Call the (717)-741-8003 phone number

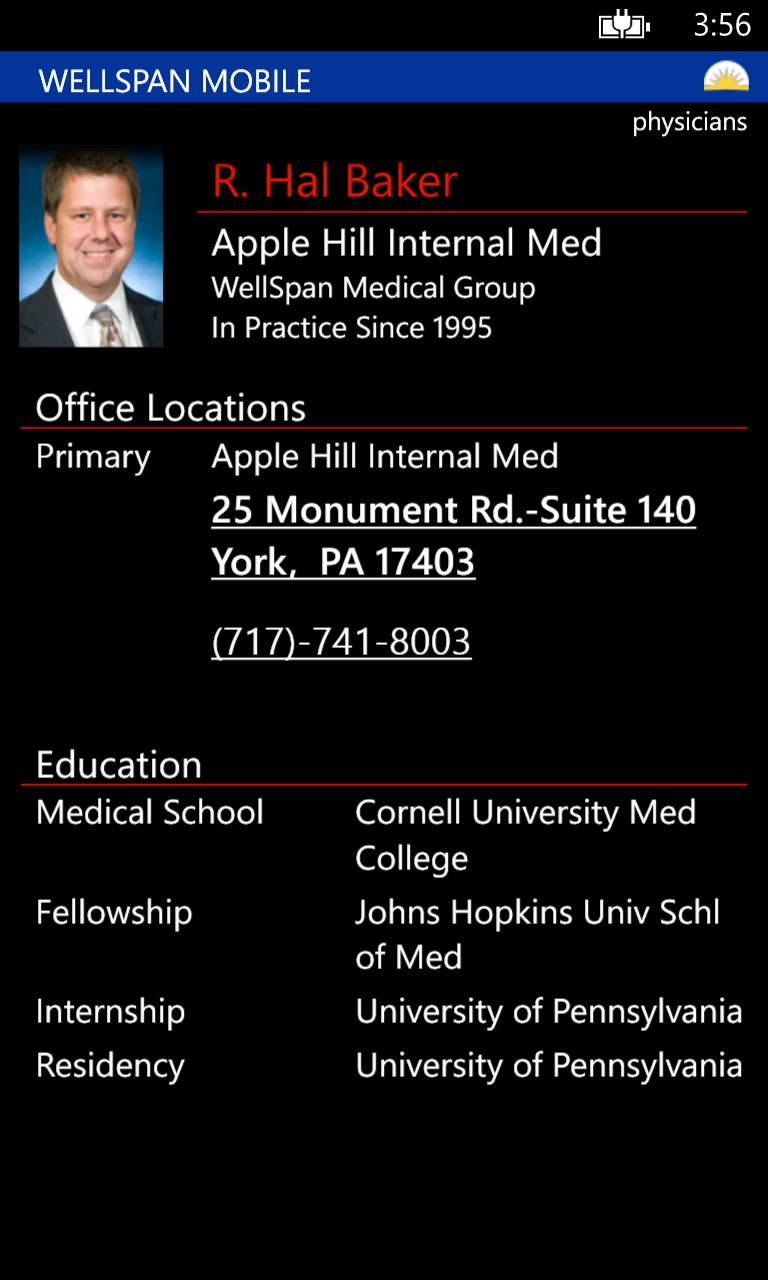click(x=341, y=642)
